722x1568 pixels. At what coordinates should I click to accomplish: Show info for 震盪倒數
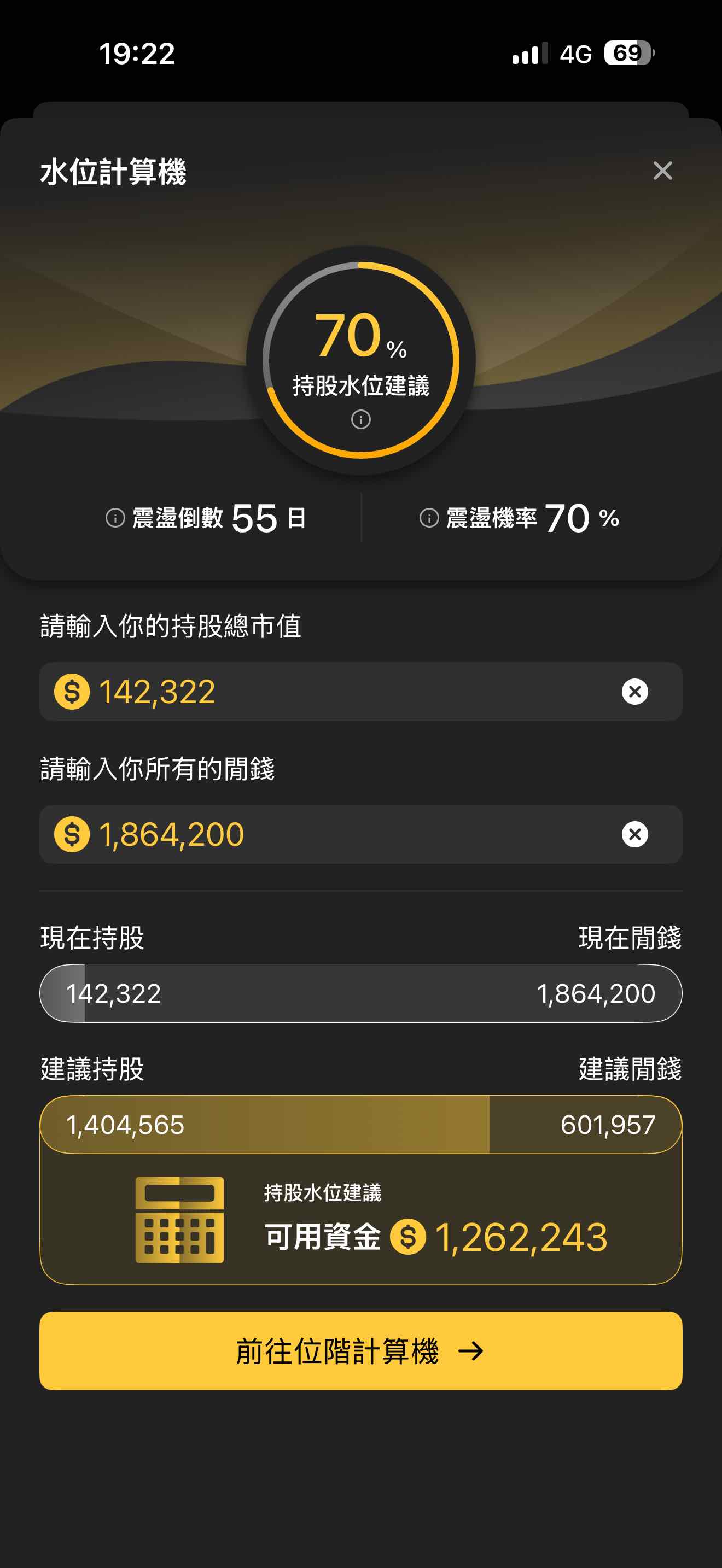tap(115, 518)
